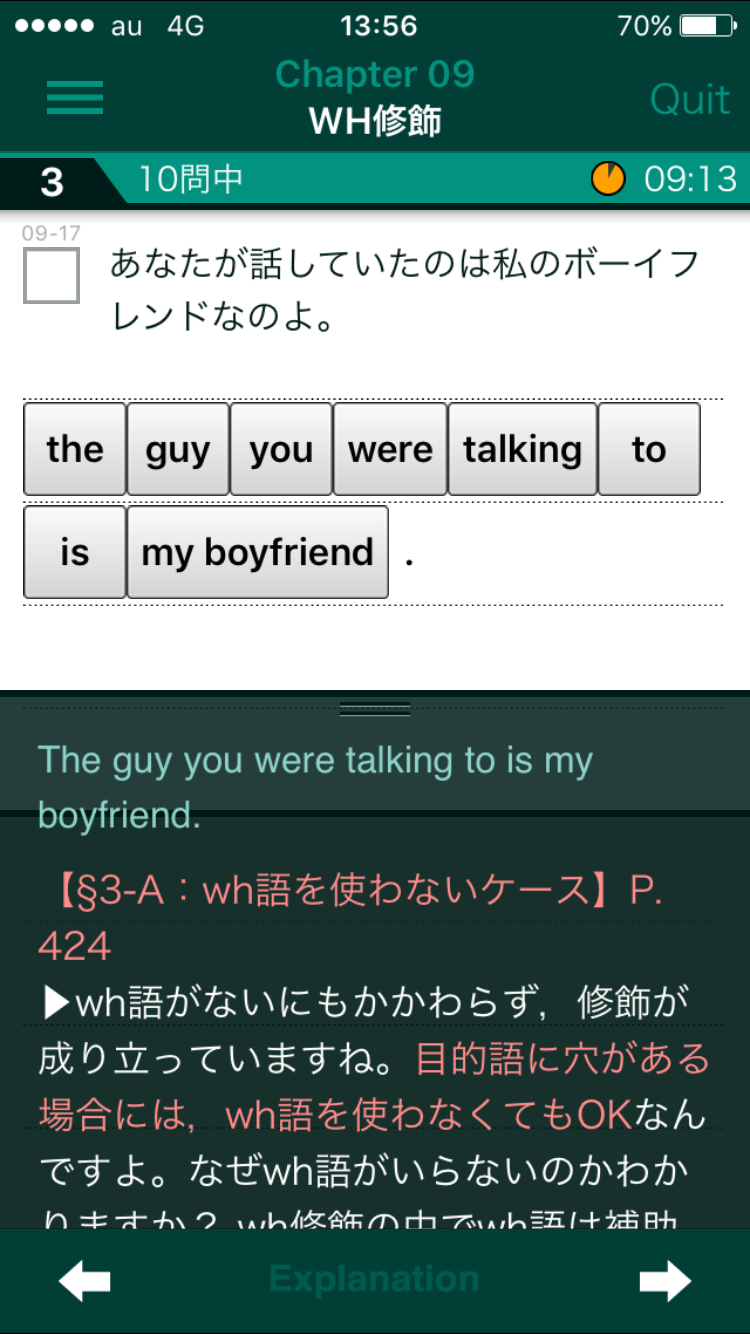This screenshot has width=750, height=1334.
Task: Open the hamburger menu
Action: tap(75, 98)
